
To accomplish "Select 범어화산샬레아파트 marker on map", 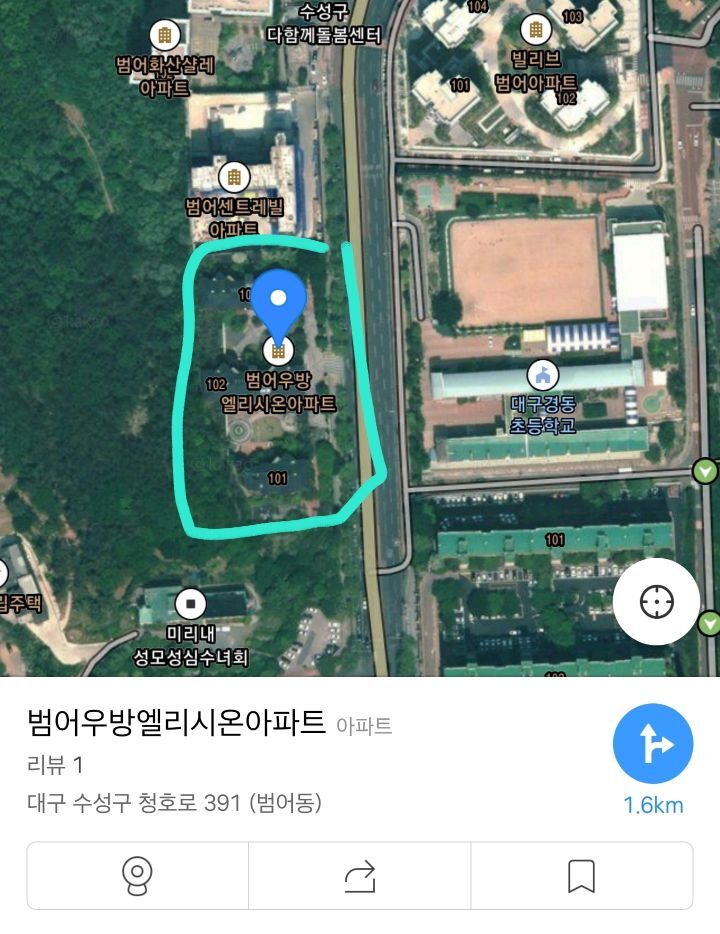I will coord(165,36).
